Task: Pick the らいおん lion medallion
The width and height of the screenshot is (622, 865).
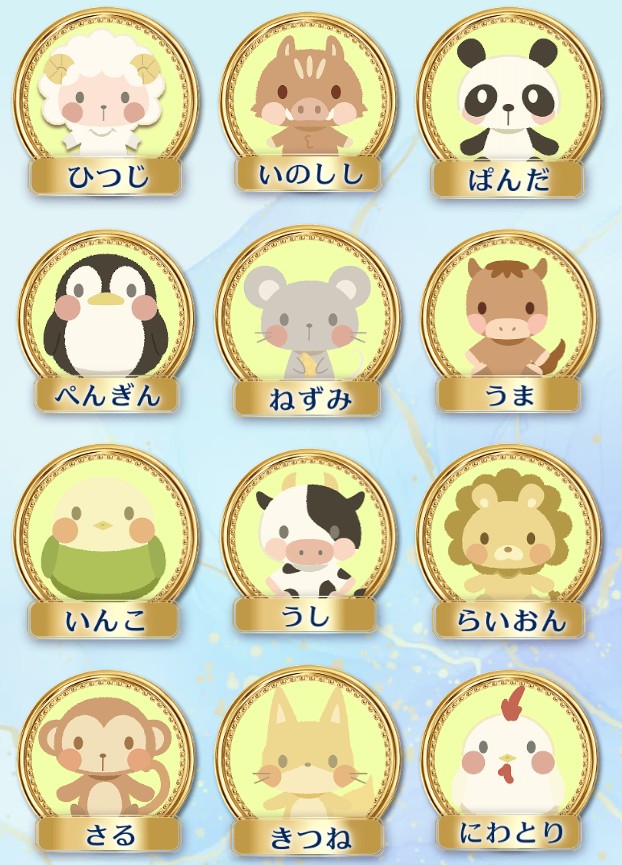Action: click(508, 540)
